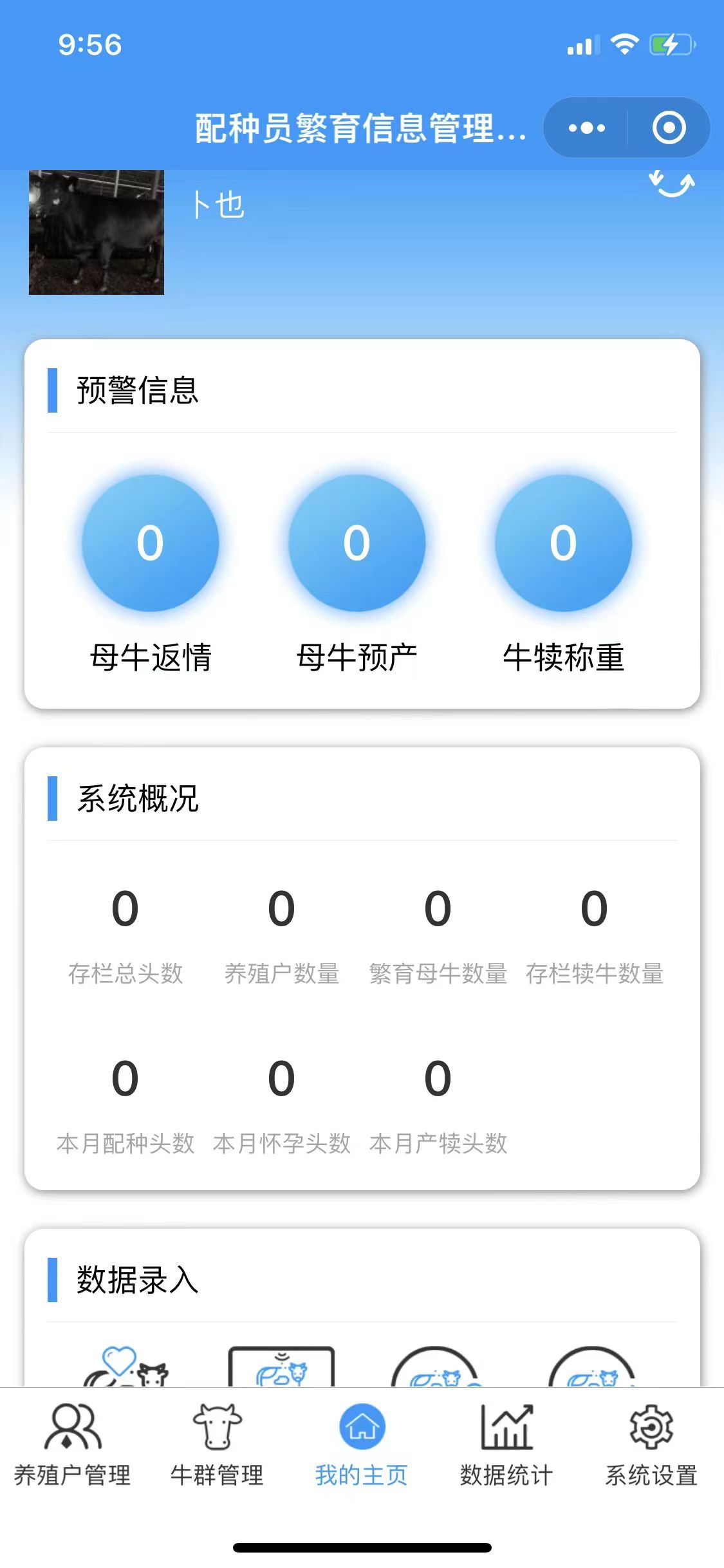
Task: Tap the username 卜也
Action: click(219, 206)
